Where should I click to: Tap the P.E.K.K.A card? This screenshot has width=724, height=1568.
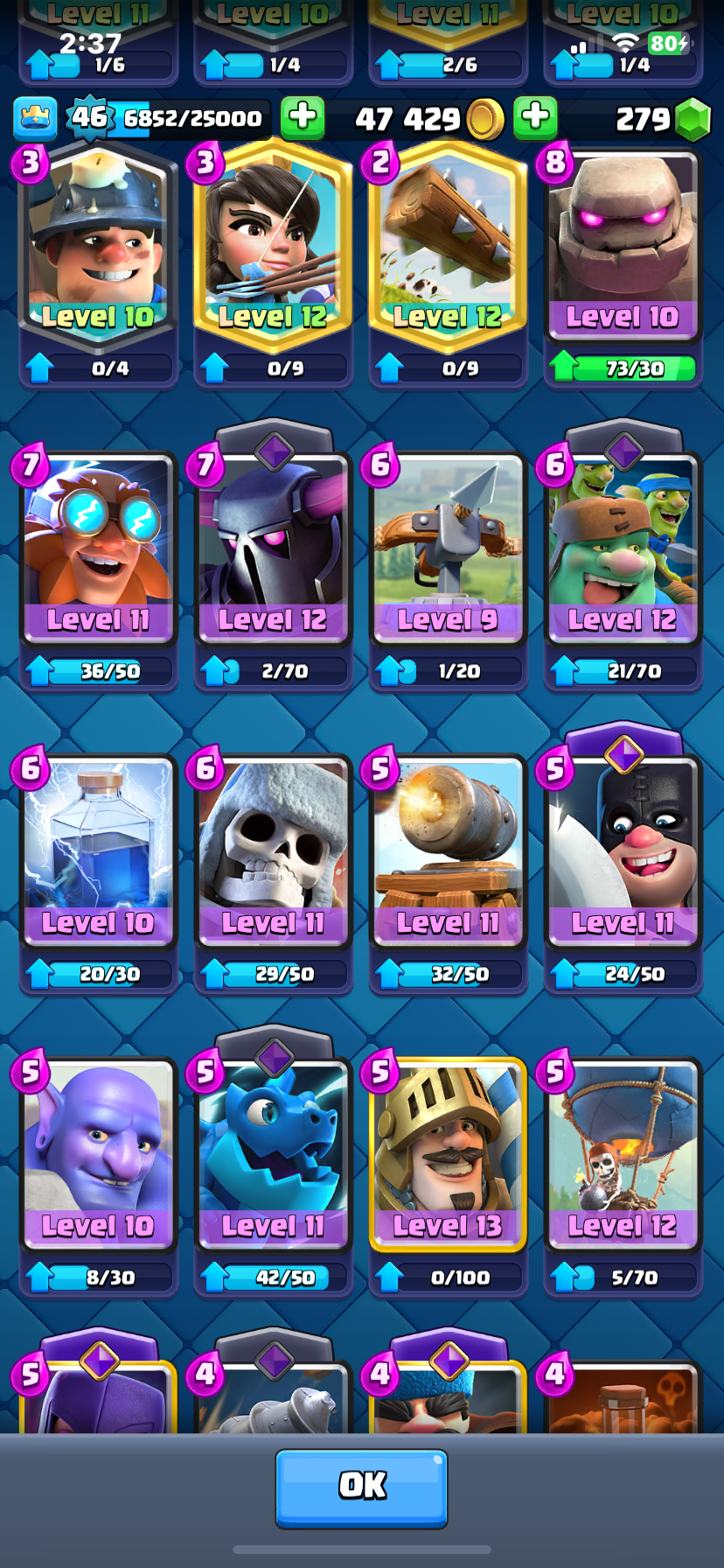pos(273,551)
